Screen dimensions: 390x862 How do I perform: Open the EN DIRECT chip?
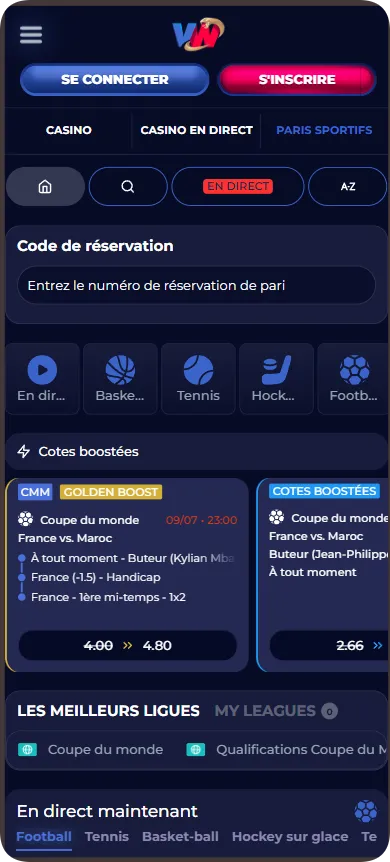click(238, 186)
